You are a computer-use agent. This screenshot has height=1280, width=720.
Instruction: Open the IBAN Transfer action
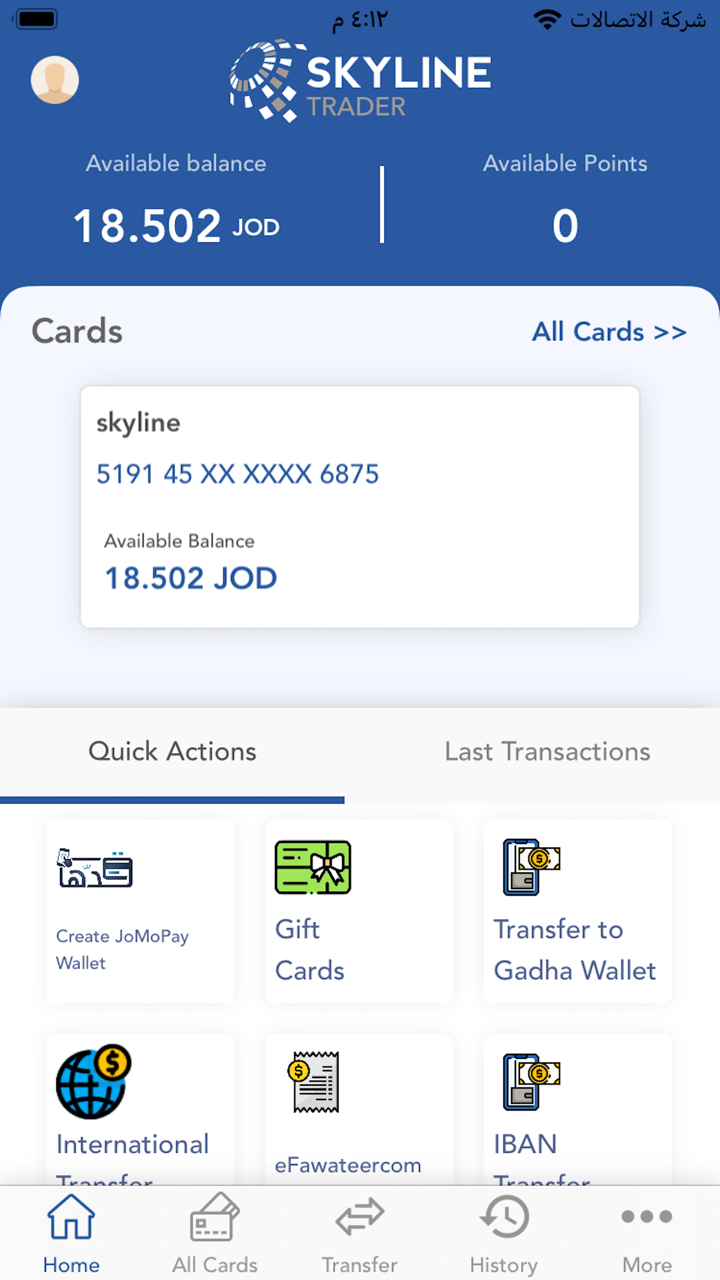tap(577, 1110)
